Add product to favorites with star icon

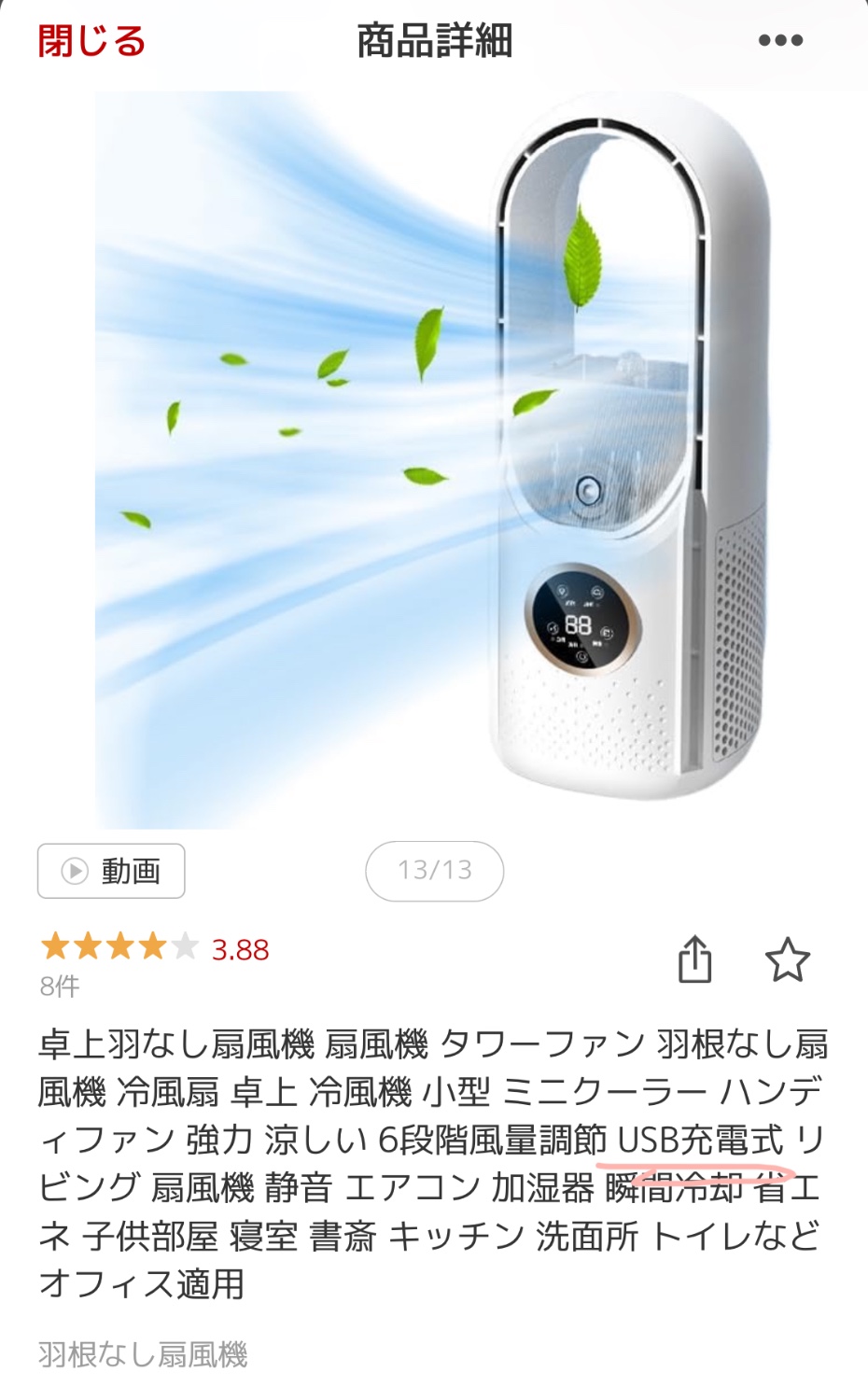(787, 959)
